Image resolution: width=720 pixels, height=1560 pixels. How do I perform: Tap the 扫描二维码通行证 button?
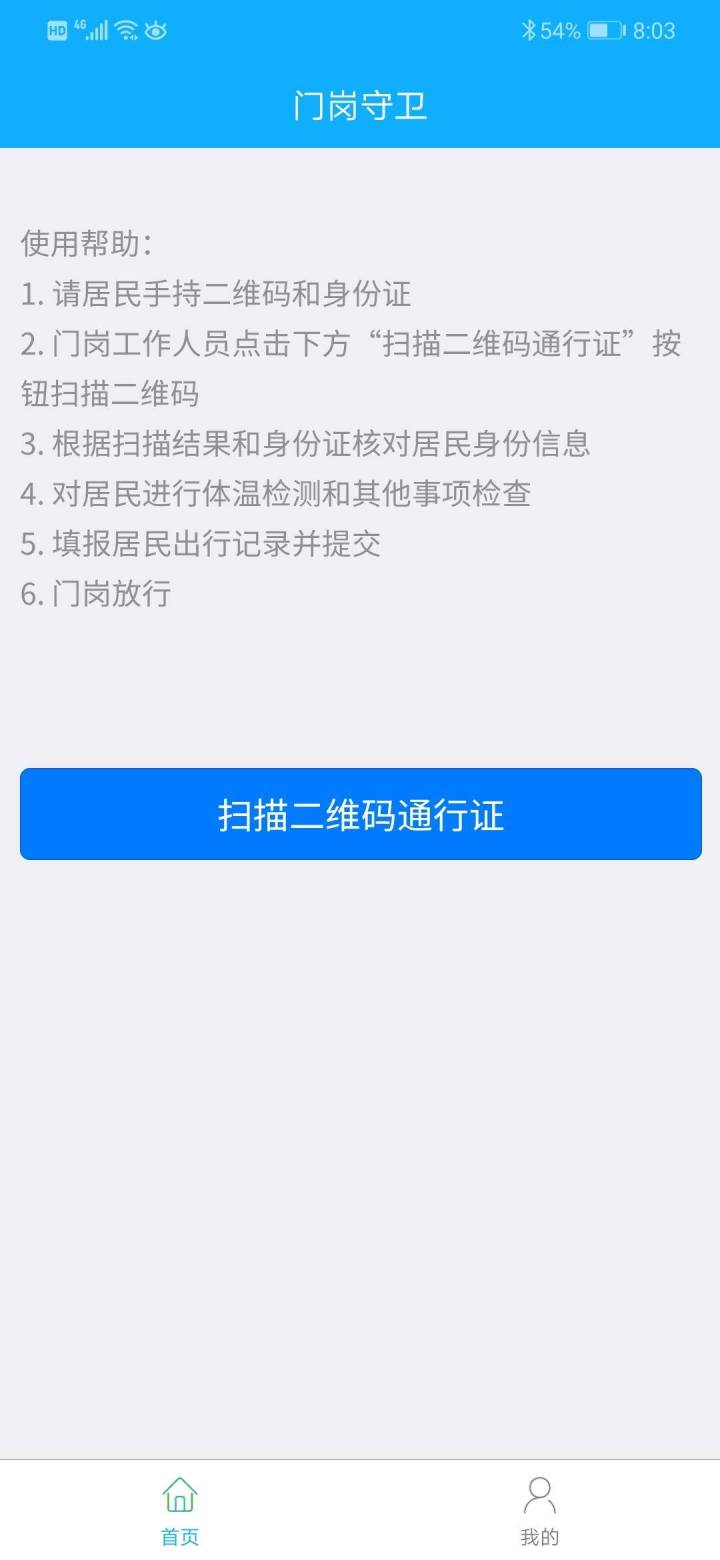(360, 814)
